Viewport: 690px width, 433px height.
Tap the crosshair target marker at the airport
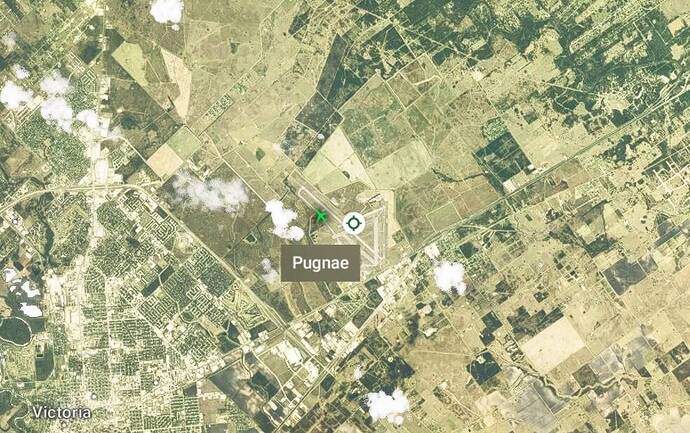click(352, 223)
